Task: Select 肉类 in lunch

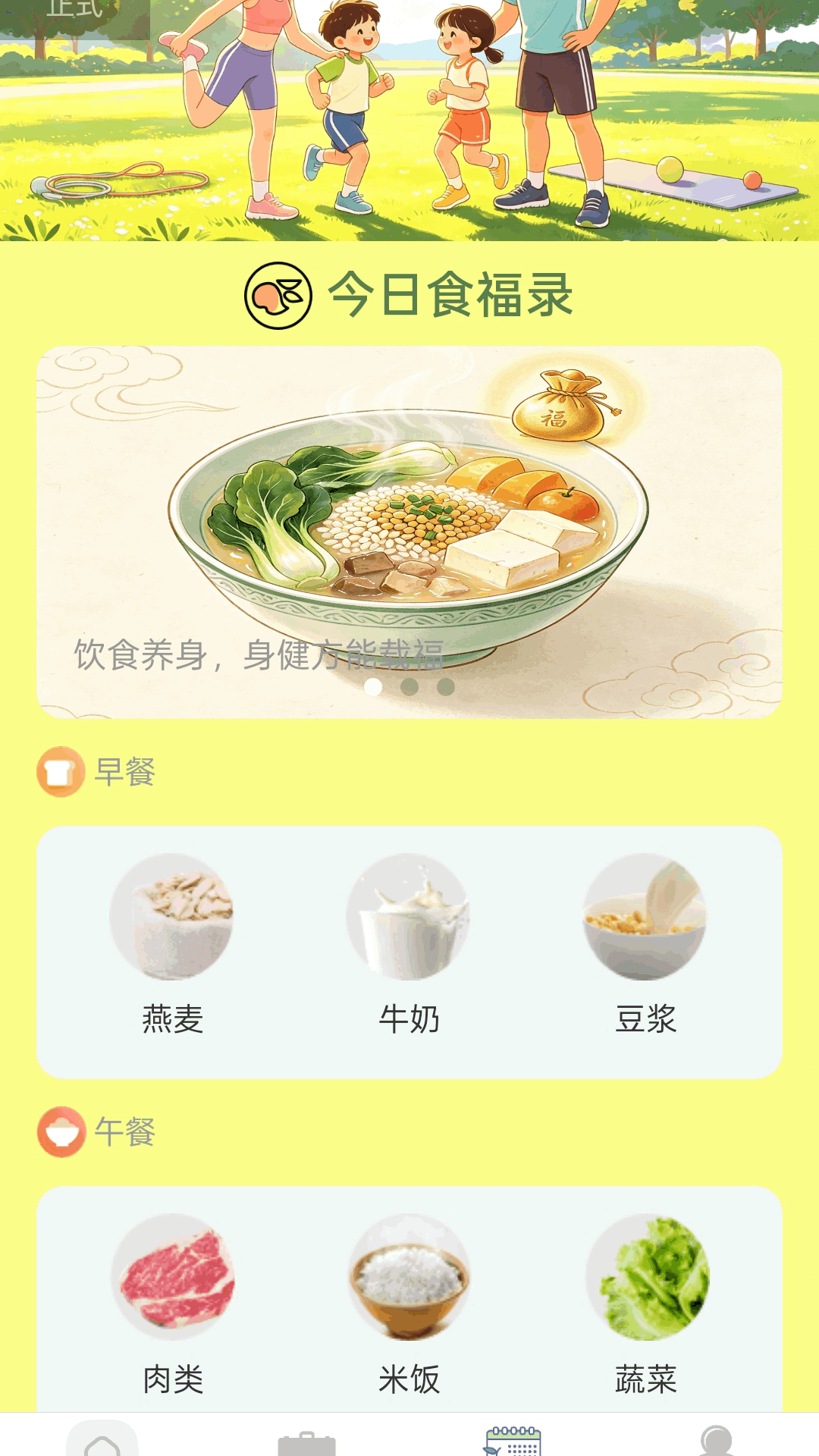Action: (x=173, y=1305)
